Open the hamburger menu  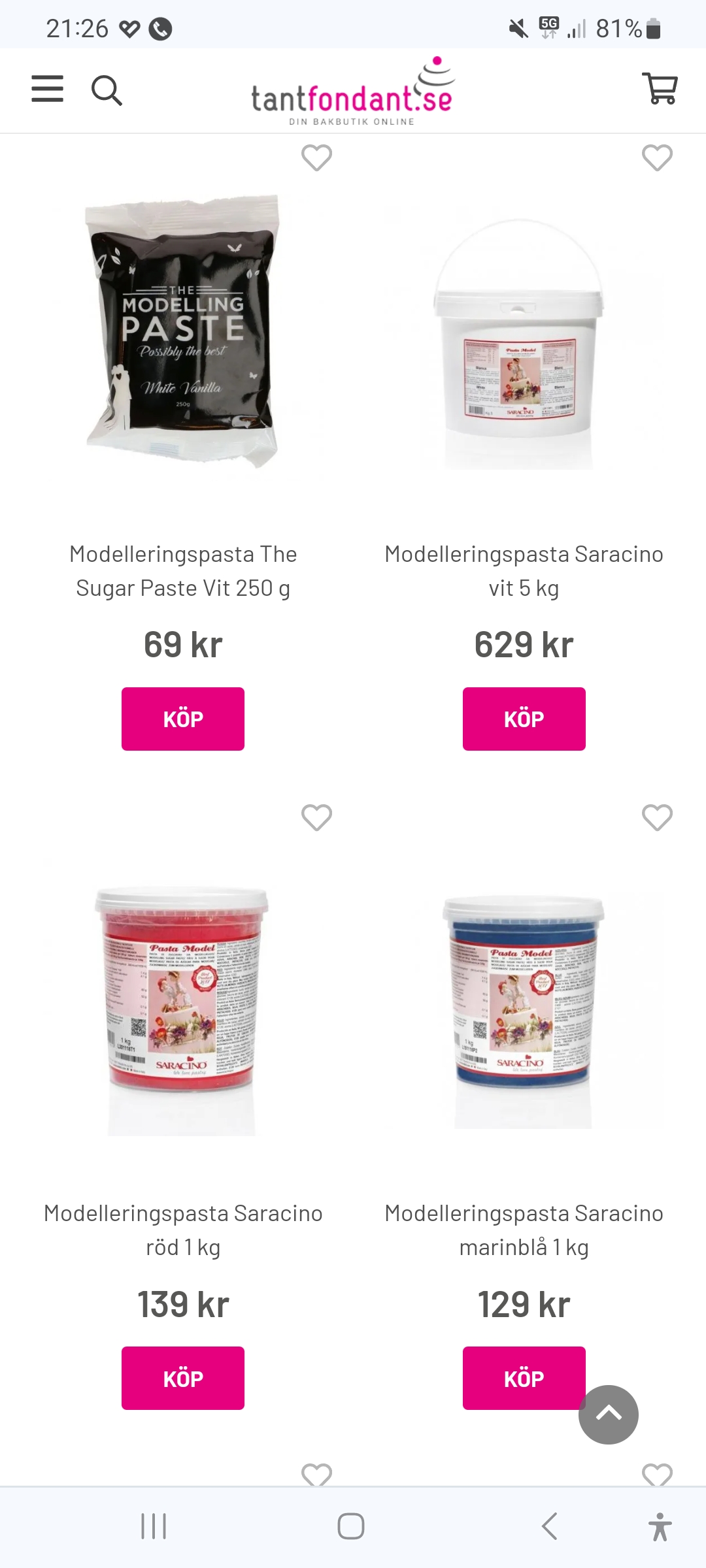point(48,89)
